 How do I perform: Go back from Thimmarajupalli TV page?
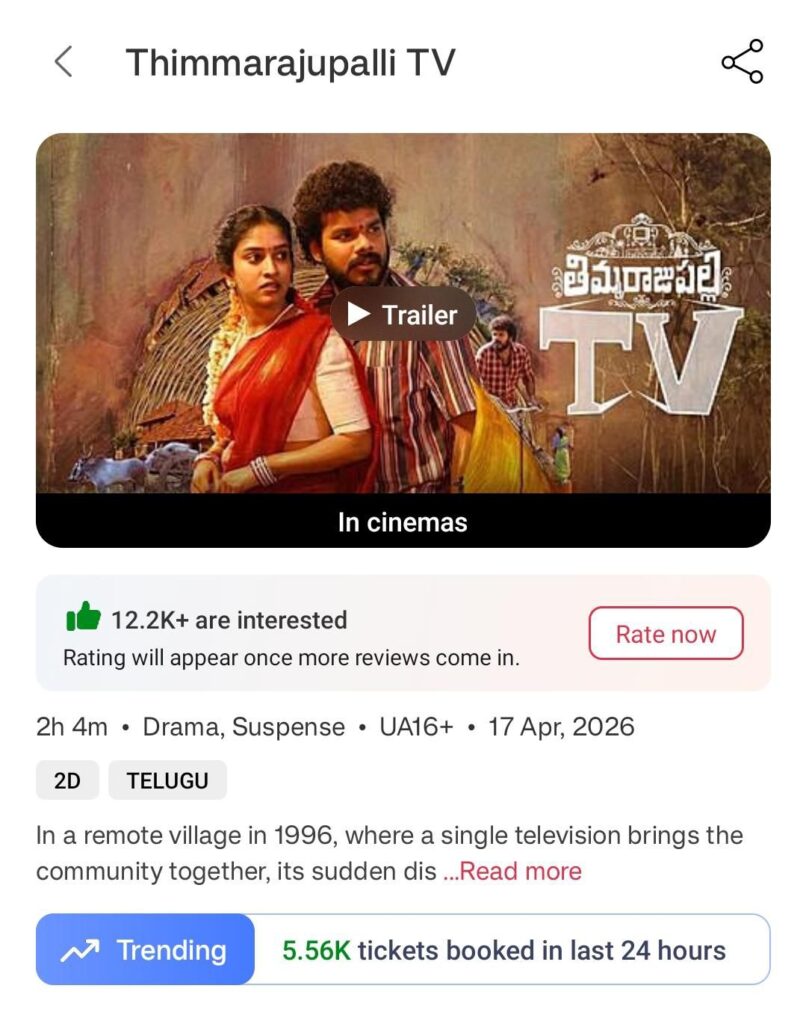tap(63, 62)
